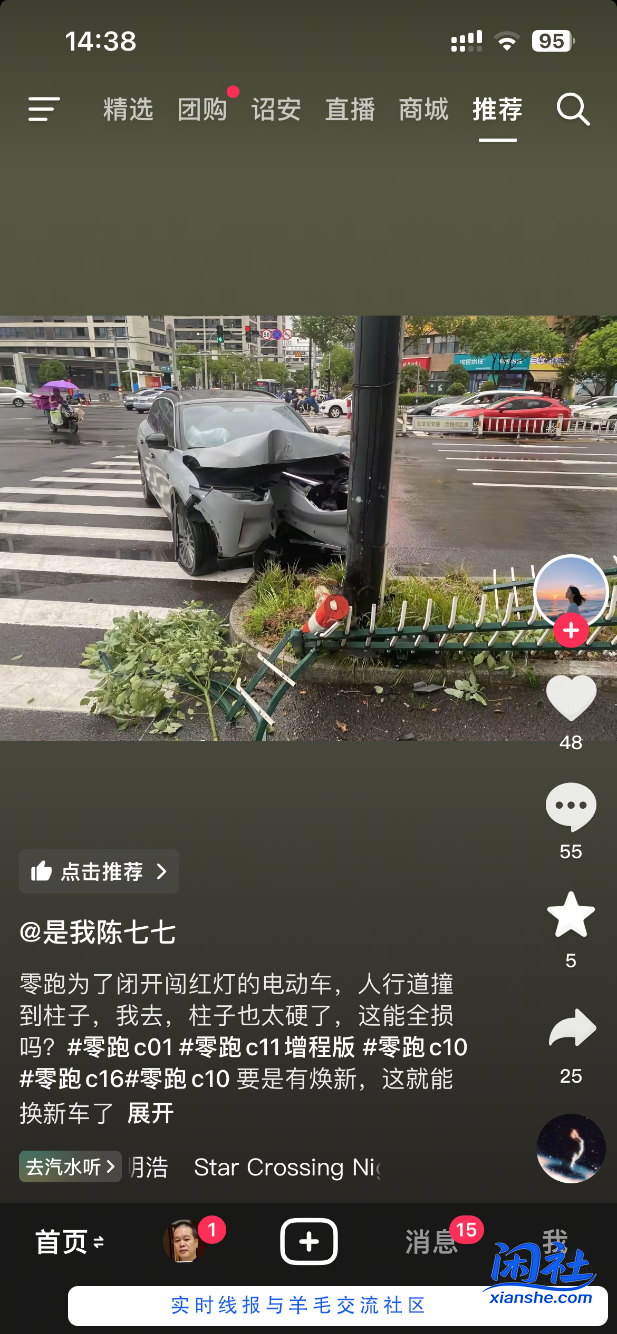Open the comments section
Image resolution: width=617 pixels, height=1334 pixels.
(x=571, y=807)
